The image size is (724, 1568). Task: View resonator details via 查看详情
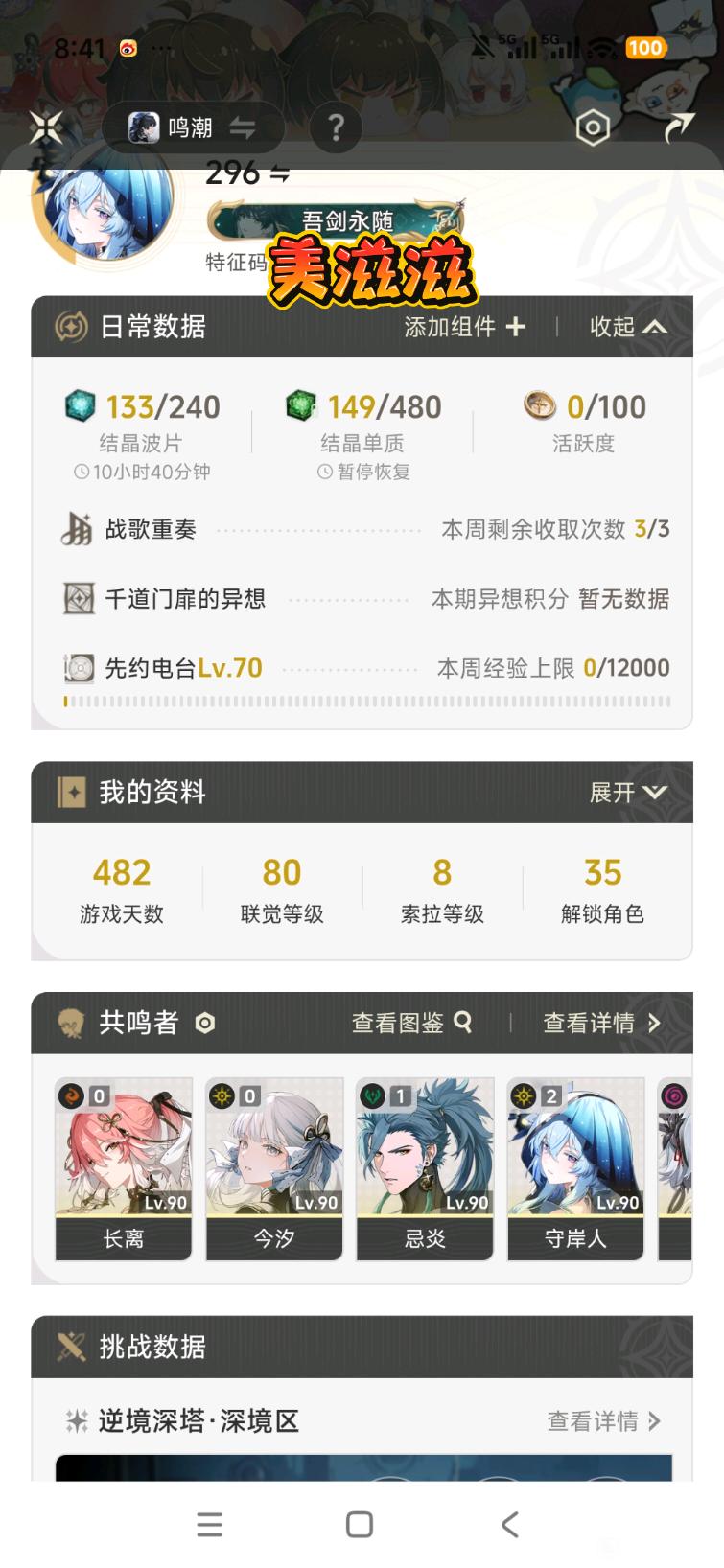click(601, 1023)
